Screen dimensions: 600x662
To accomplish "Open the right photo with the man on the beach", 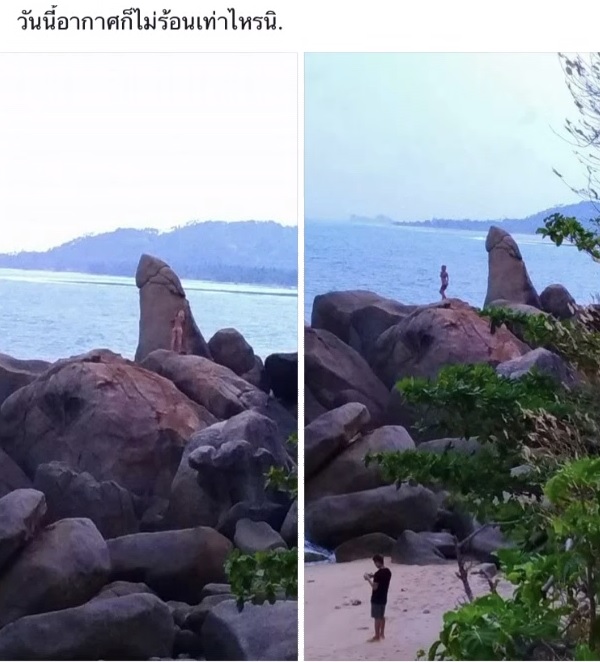I will coord(451,356).
